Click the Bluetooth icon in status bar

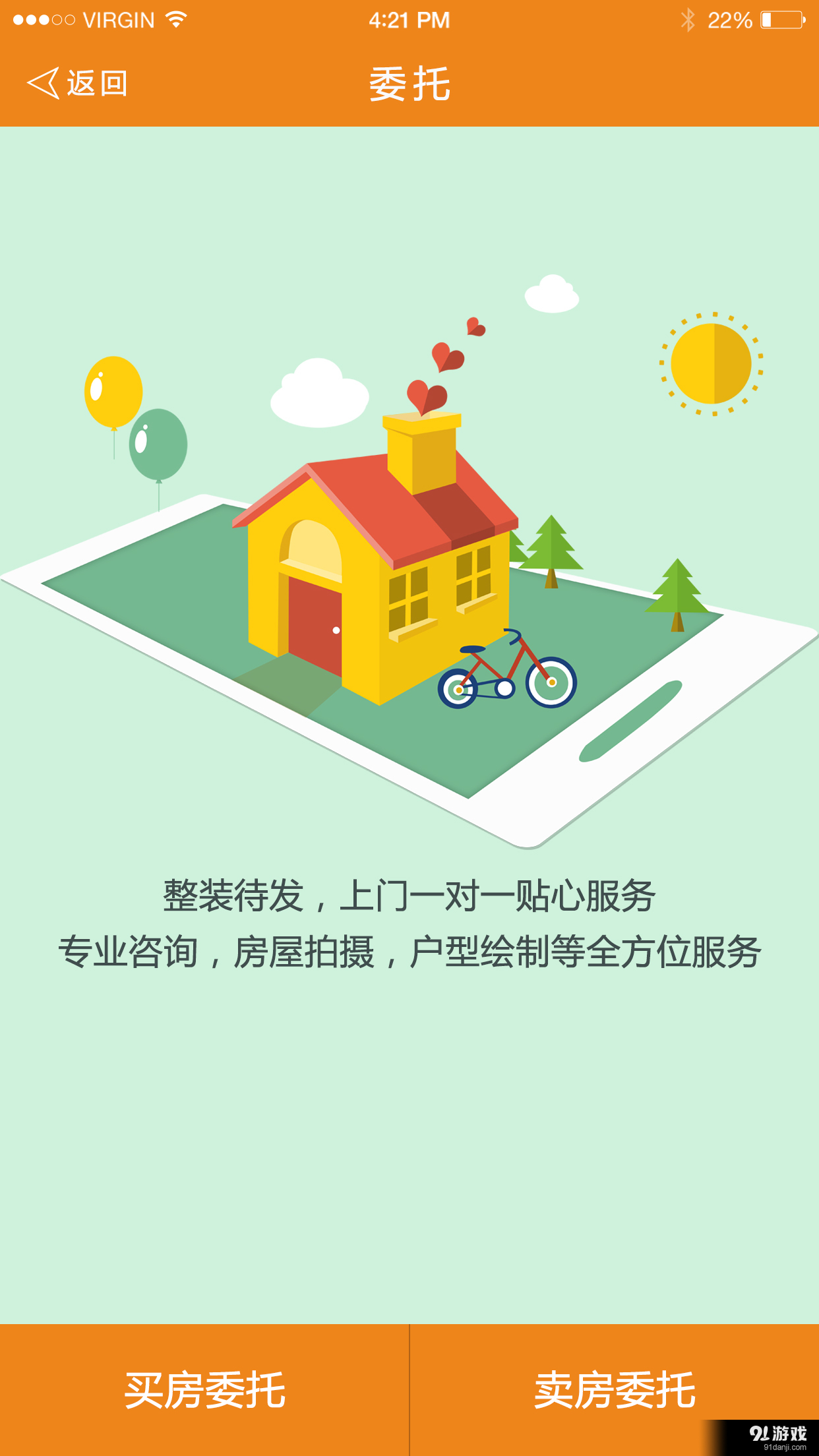tap(688, 20)
